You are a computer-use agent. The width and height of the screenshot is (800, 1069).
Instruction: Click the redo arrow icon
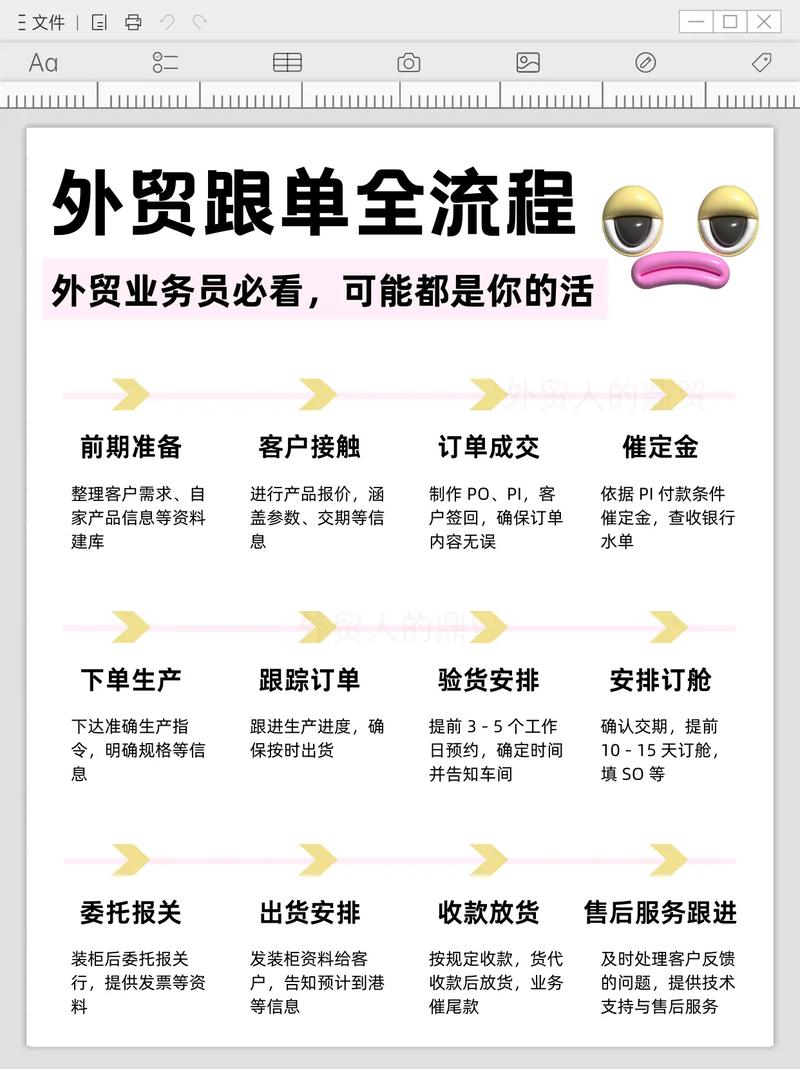point(200,19)
